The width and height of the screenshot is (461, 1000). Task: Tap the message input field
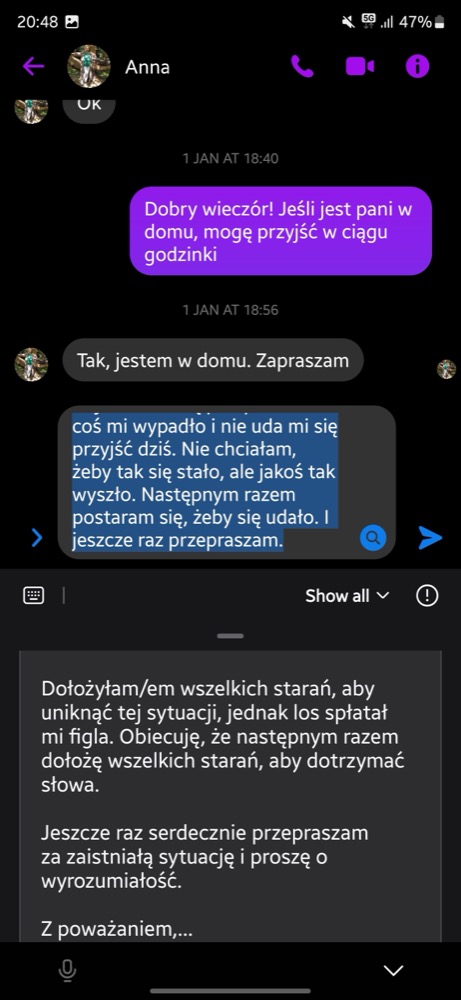click(226, 483)
